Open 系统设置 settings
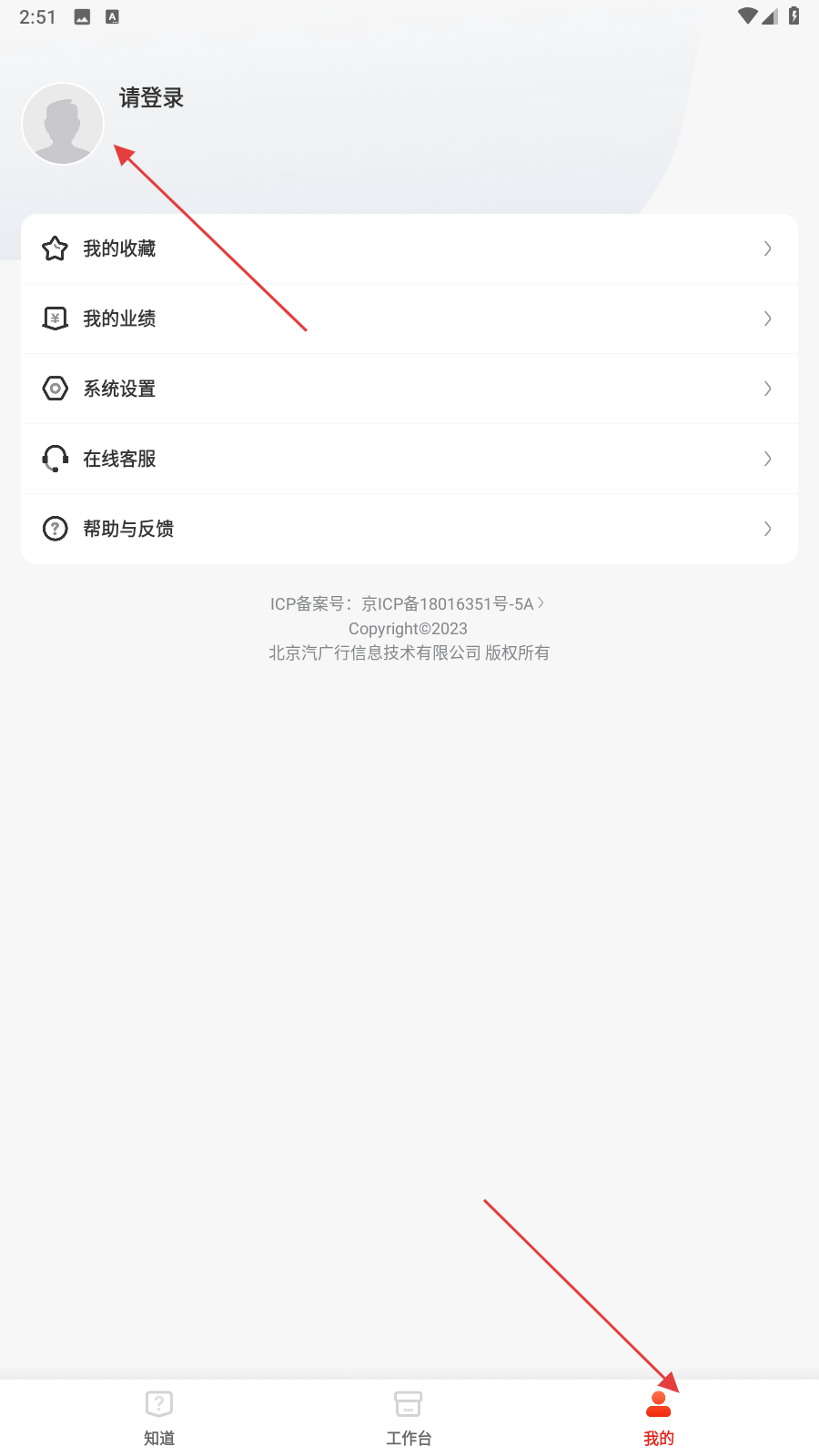The image size is (819, 1456). point(409,389)
